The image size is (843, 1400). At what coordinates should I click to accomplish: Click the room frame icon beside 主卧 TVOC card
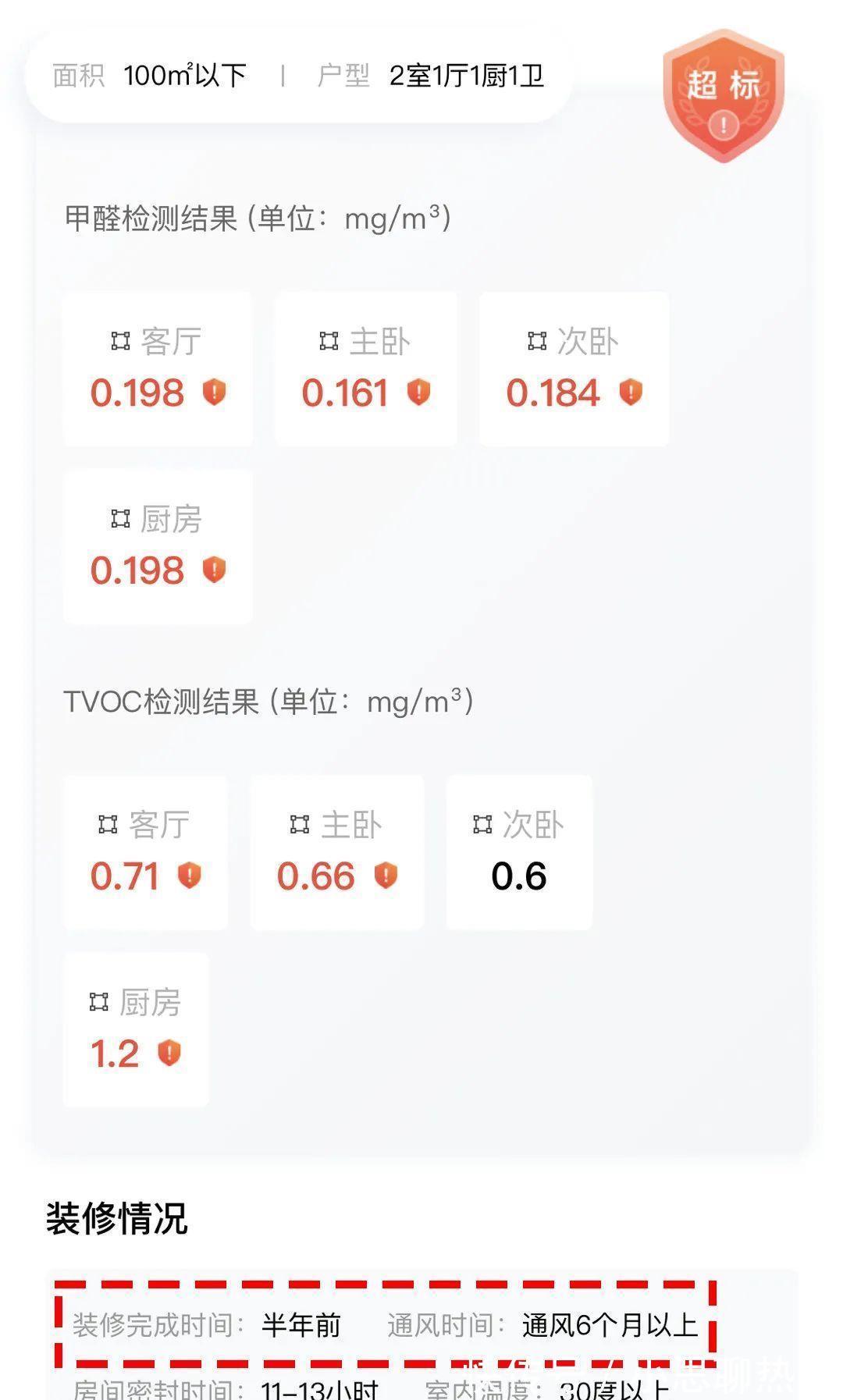(x=298, y=823)
